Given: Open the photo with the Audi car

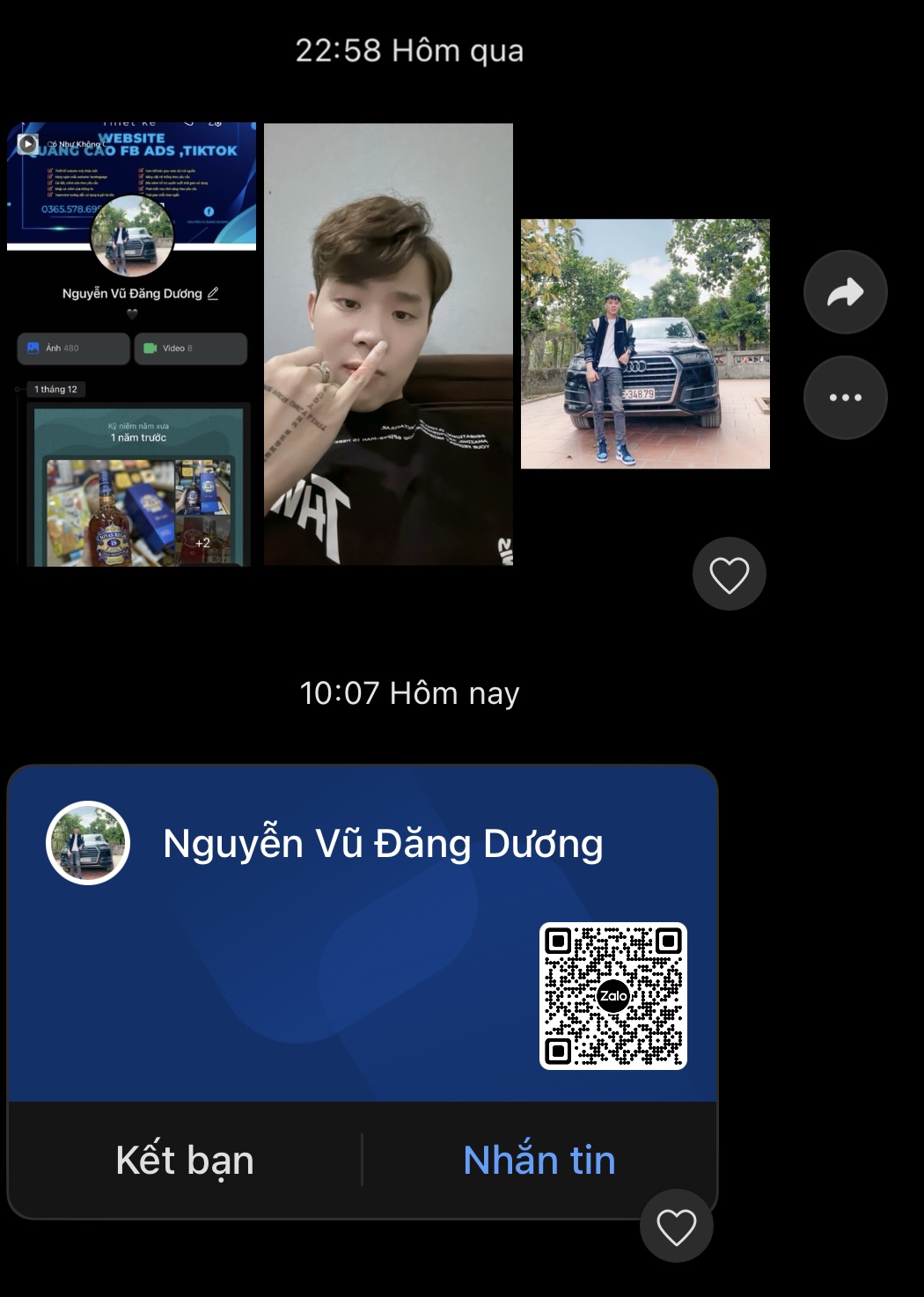Looking at the screenshot, I should pyautogui.click(x=645, y=344).
